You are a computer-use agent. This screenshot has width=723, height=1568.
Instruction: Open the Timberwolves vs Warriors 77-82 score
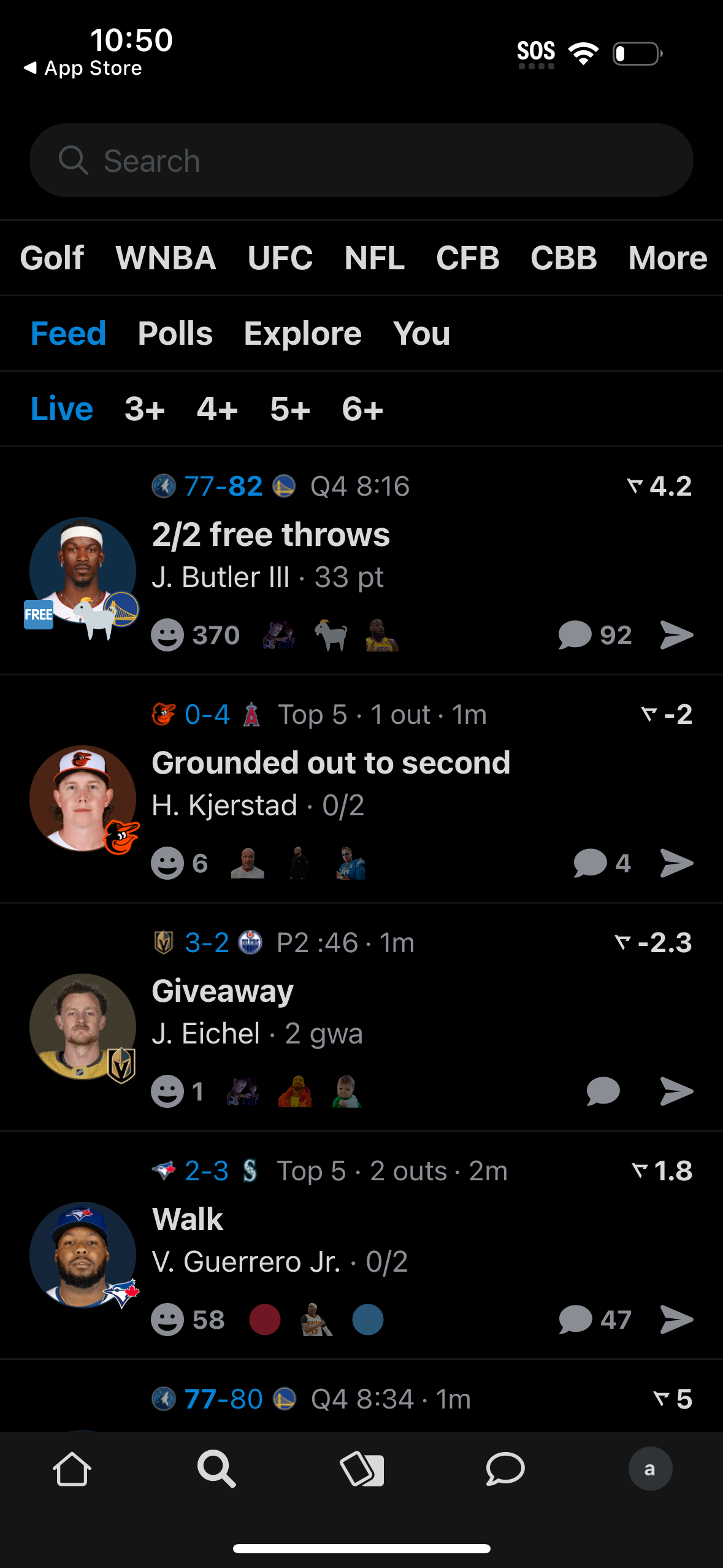[222, 485]
